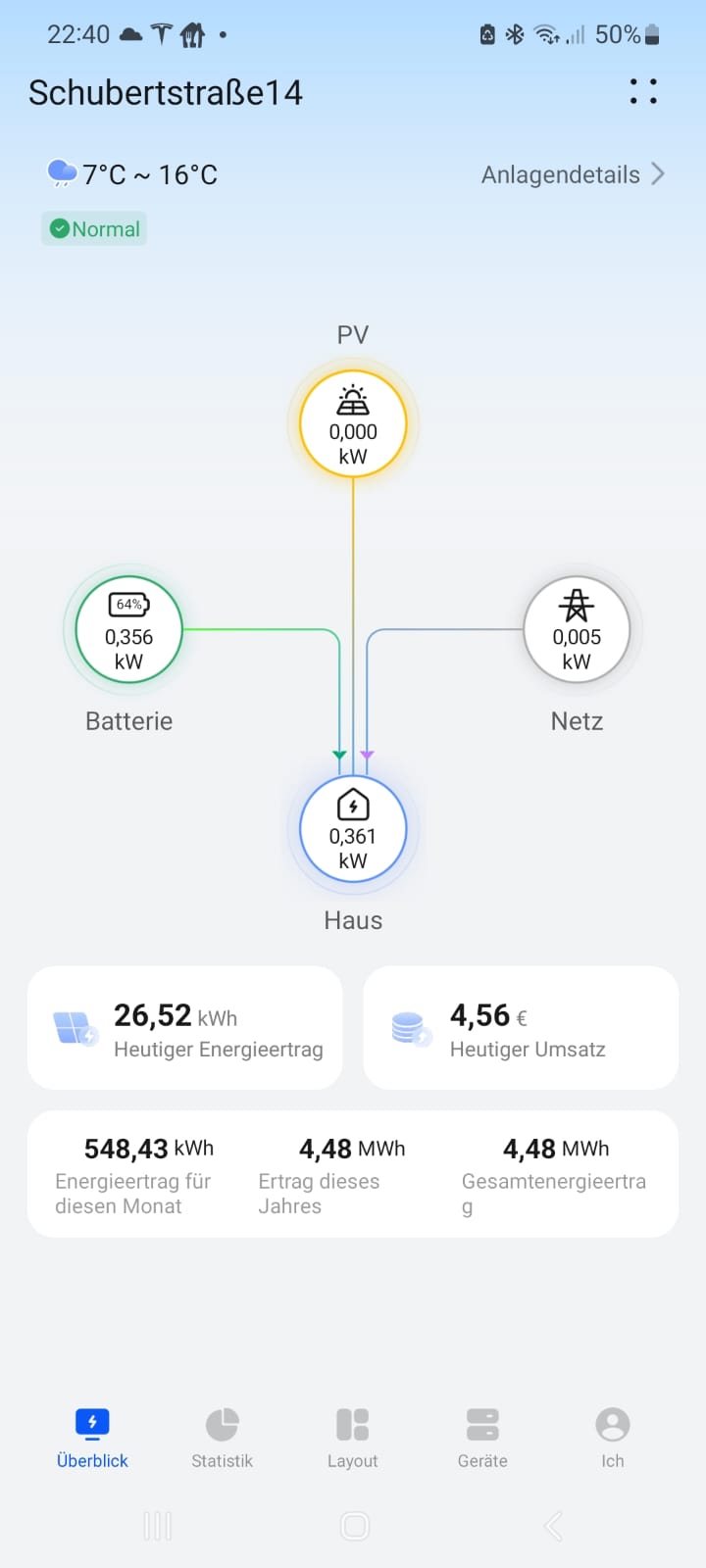Tap the Netz grid node

[x=577, y=630]
